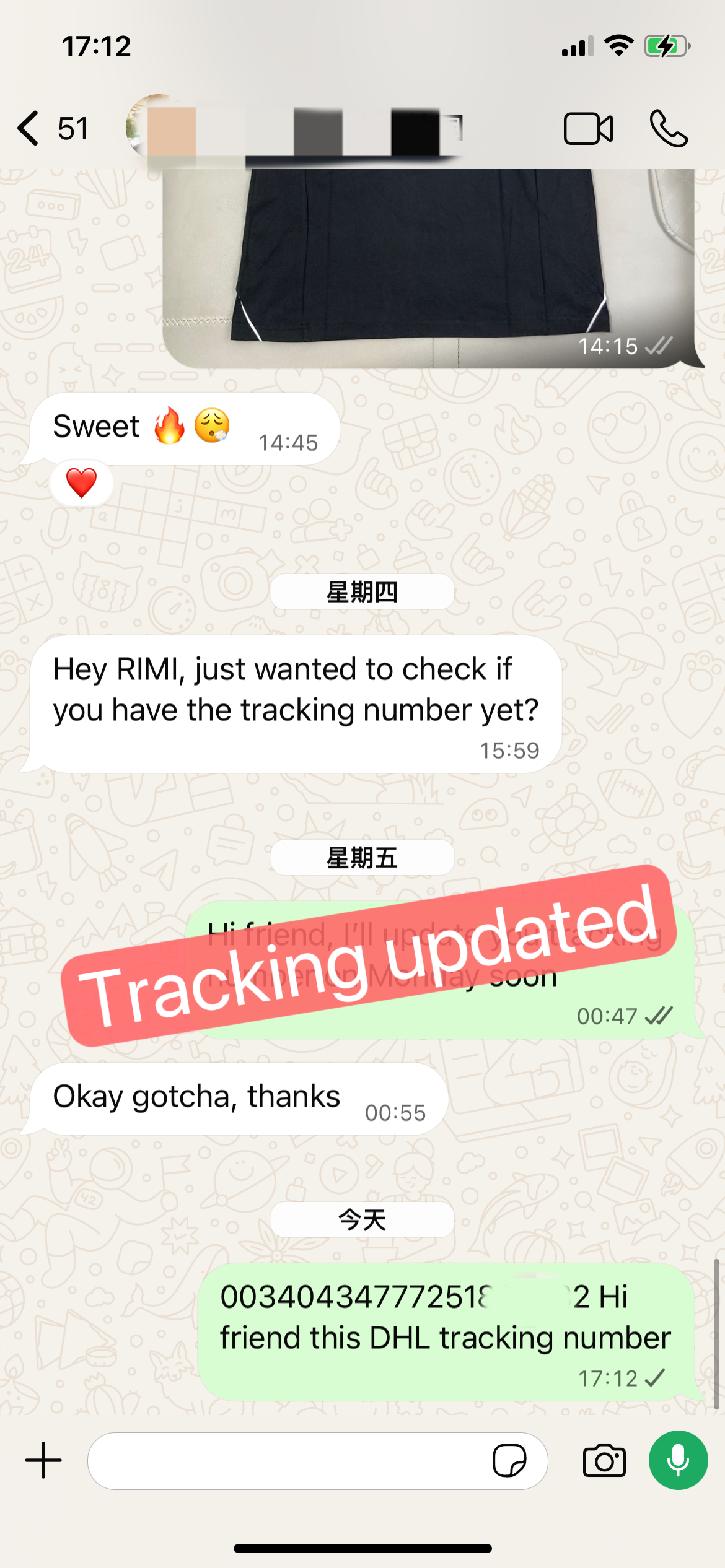Open the attachment plus menu

43,1460
